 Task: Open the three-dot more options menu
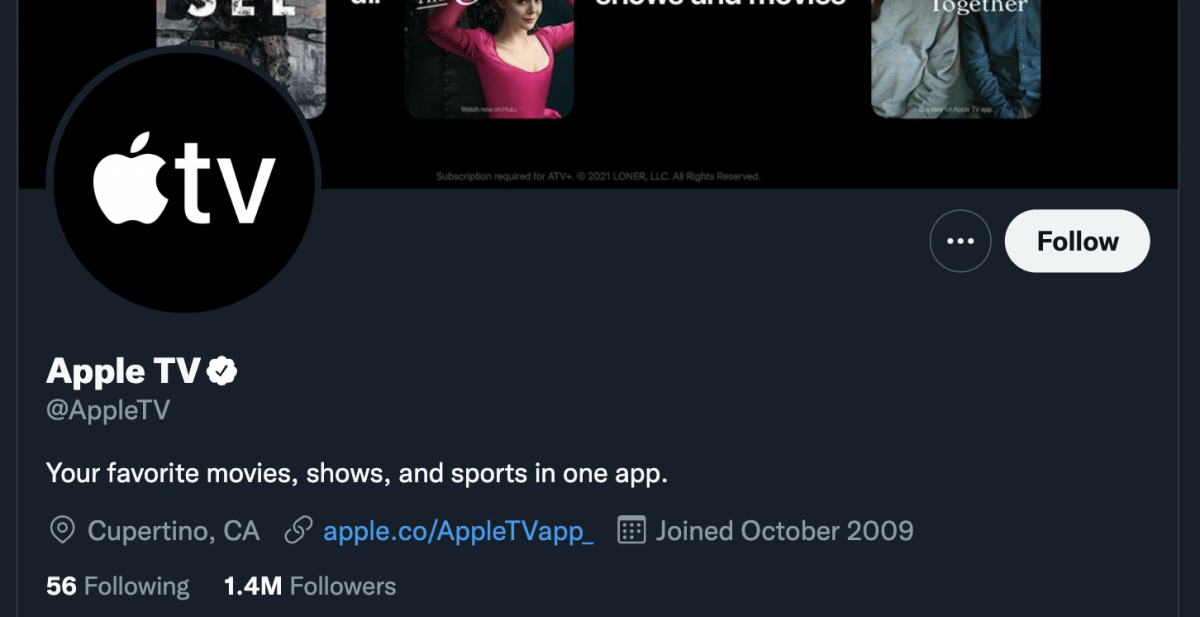click(960, 241)
